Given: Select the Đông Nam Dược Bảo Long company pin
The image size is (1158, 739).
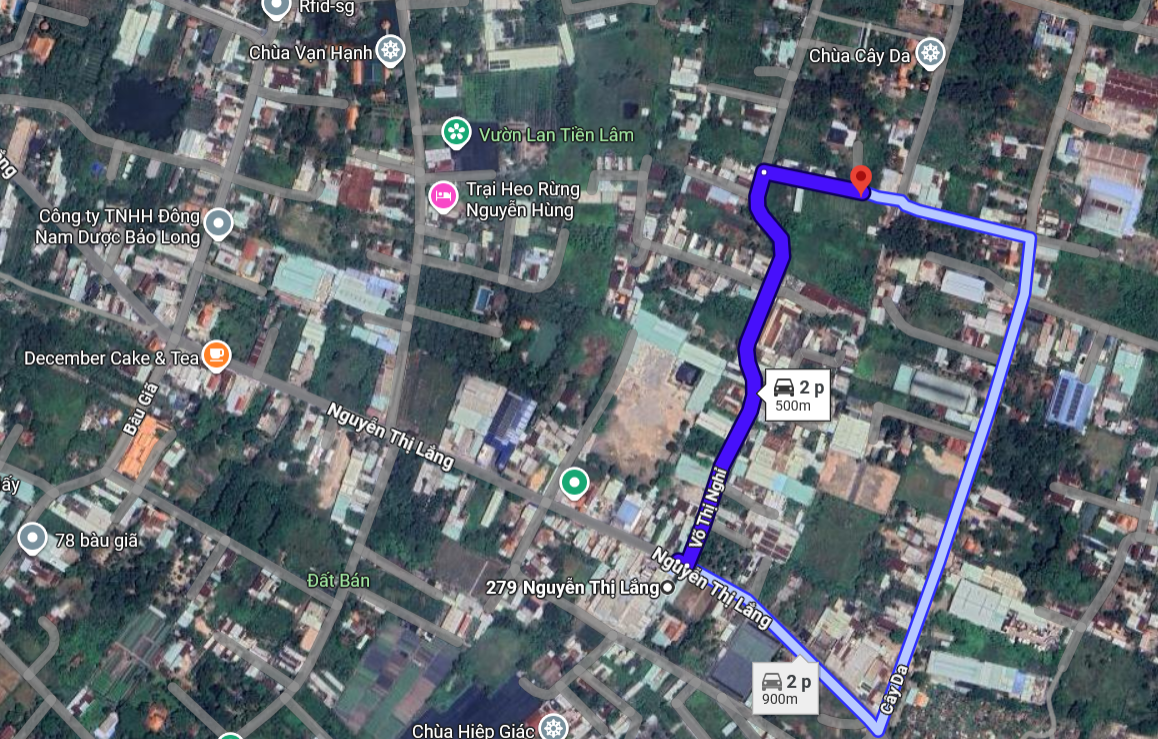Looking at the screenshot, I should (217, 225).
